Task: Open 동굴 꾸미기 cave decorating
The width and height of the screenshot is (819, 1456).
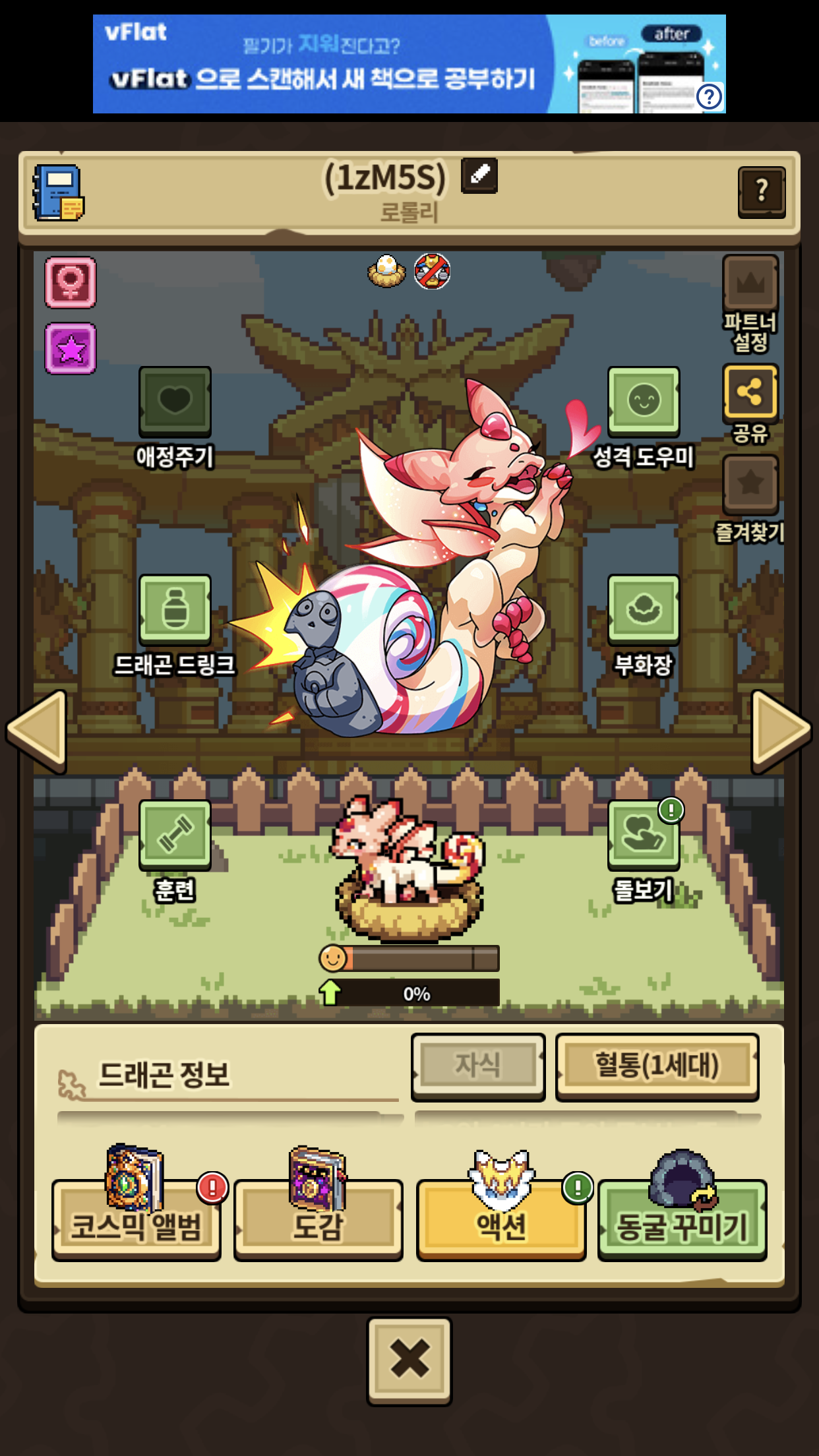Action: point(682,1220)
